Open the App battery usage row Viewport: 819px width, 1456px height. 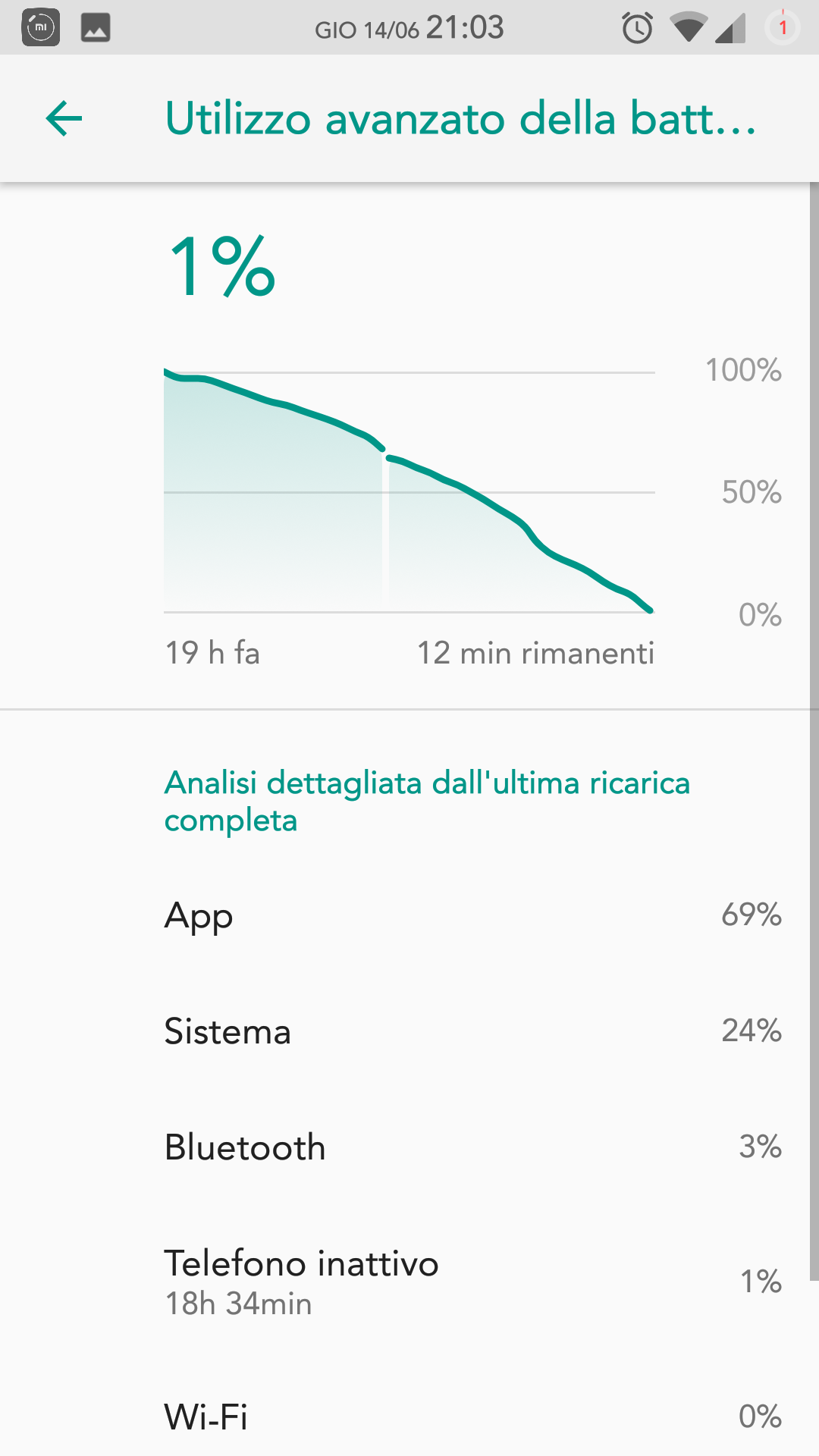(x=409, y=915)
